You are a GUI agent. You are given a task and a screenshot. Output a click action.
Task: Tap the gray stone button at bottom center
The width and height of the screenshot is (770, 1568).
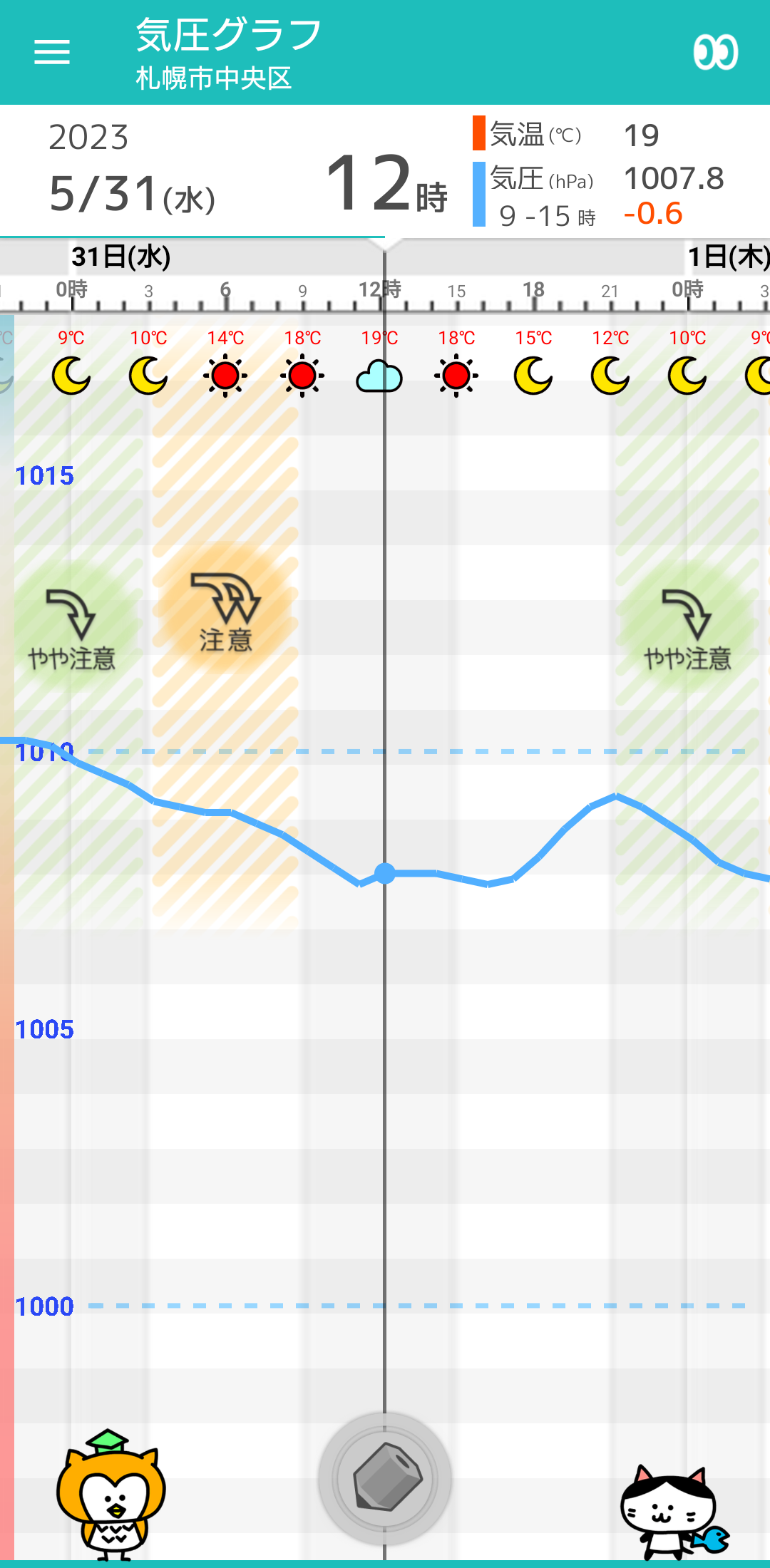pos(385,1478)
